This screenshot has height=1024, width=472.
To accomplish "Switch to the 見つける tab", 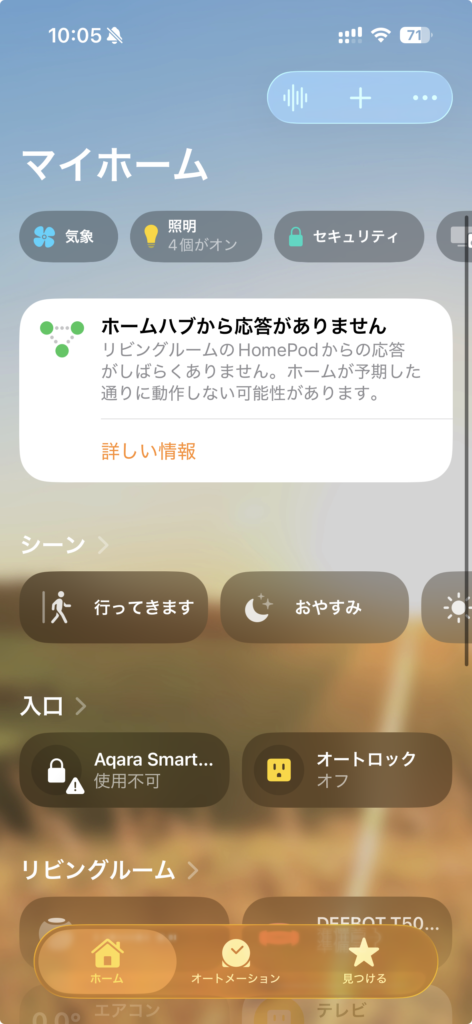I will click(364, 961).
